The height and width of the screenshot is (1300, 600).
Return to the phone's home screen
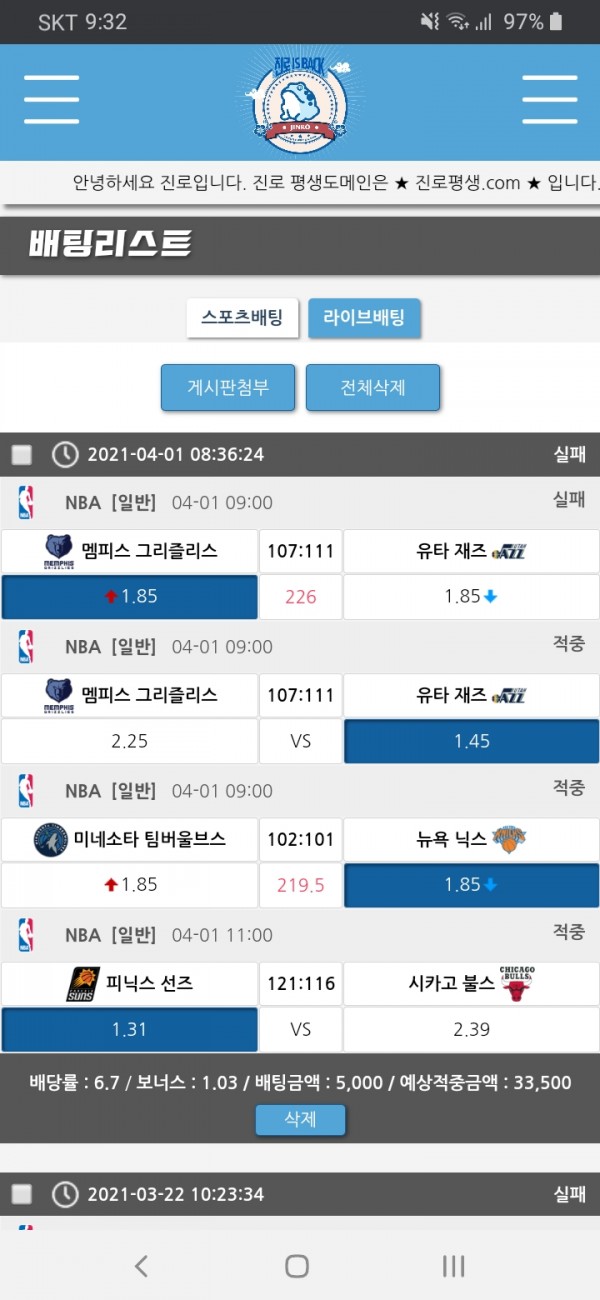(297, 1266)
